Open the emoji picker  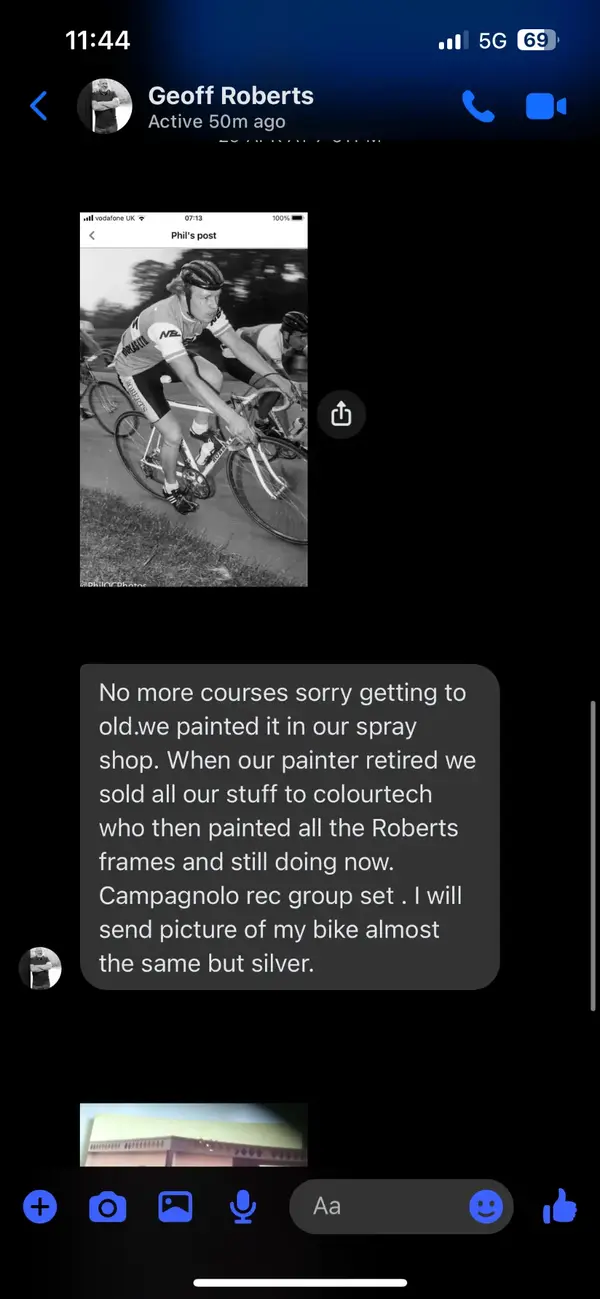pyautogui.click(x=486, y=1207)
